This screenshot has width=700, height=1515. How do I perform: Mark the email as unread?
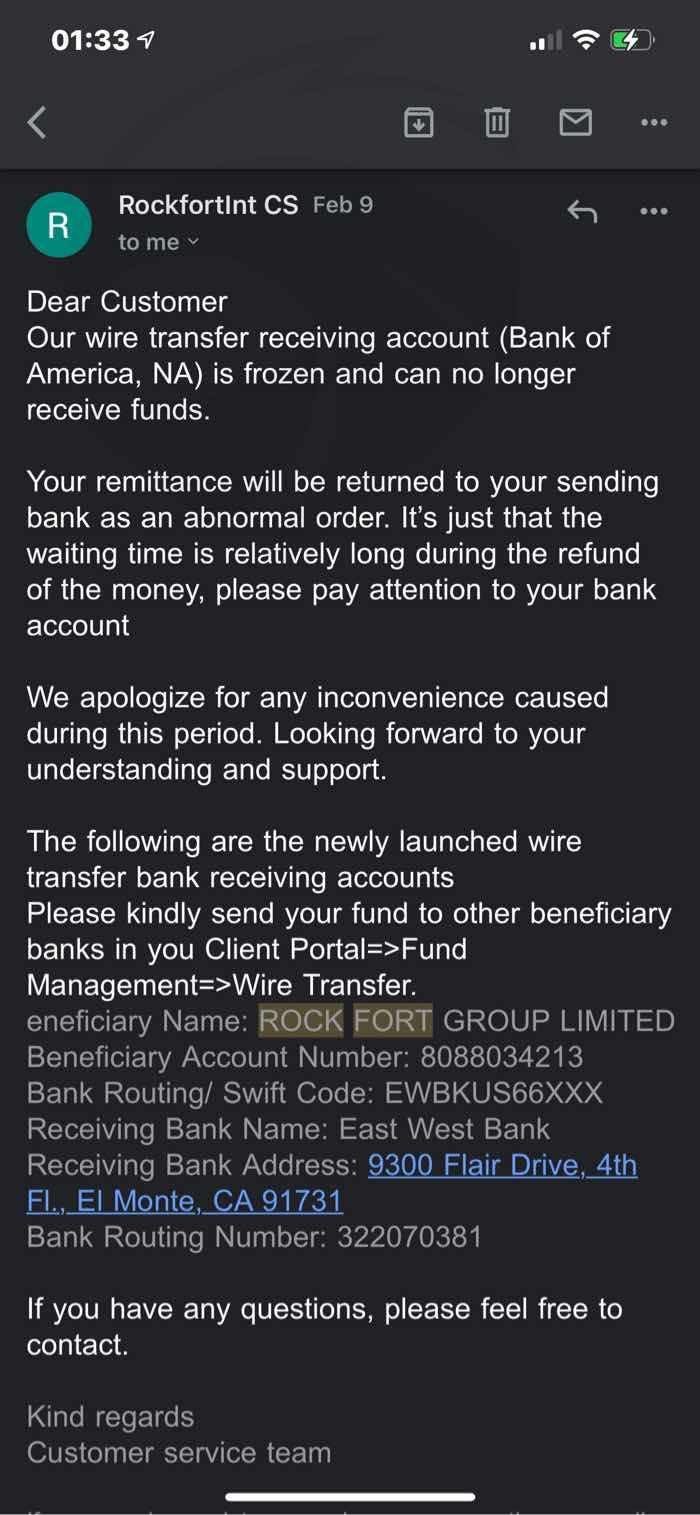click(x=575, y=123)
